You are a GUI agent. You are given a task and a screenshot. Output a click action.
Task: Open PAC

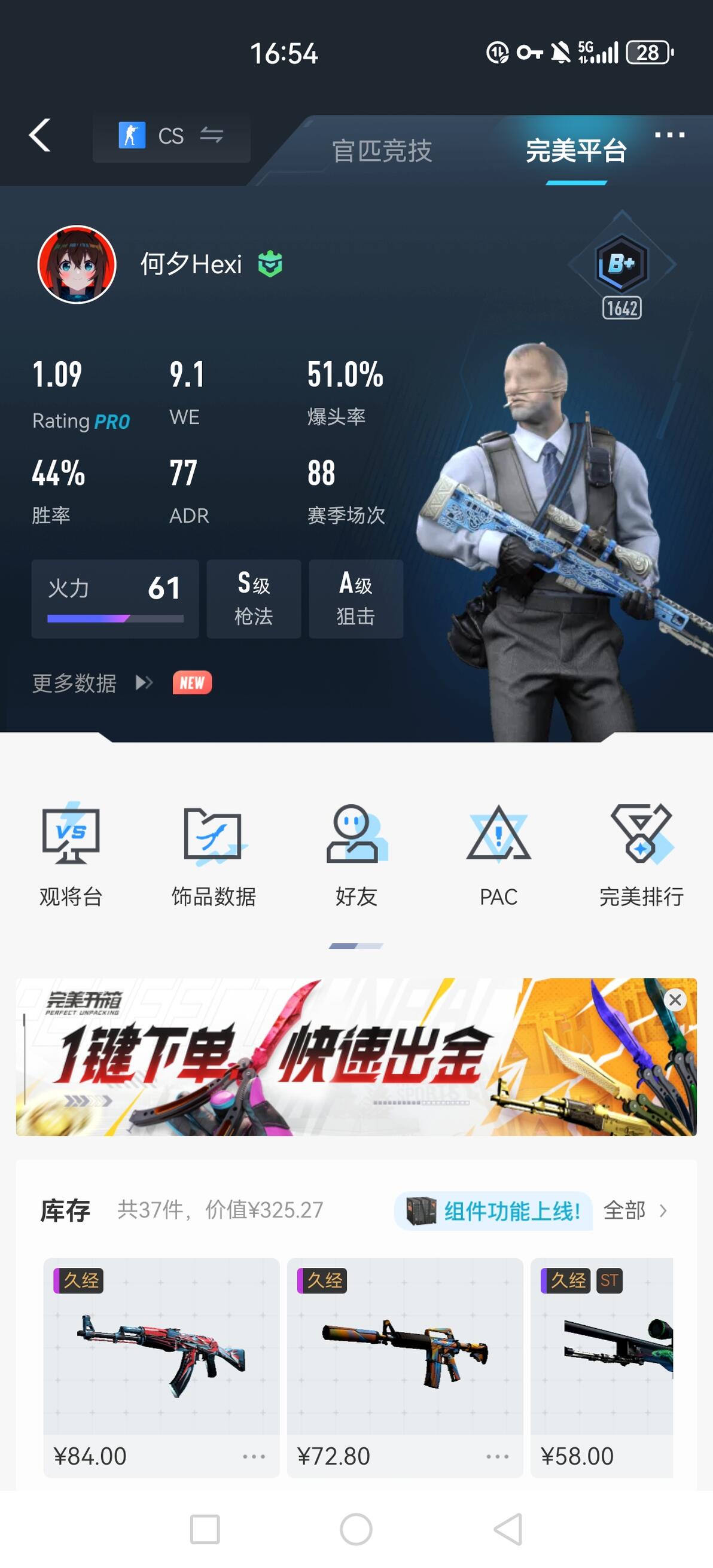(x=499, y=855)
